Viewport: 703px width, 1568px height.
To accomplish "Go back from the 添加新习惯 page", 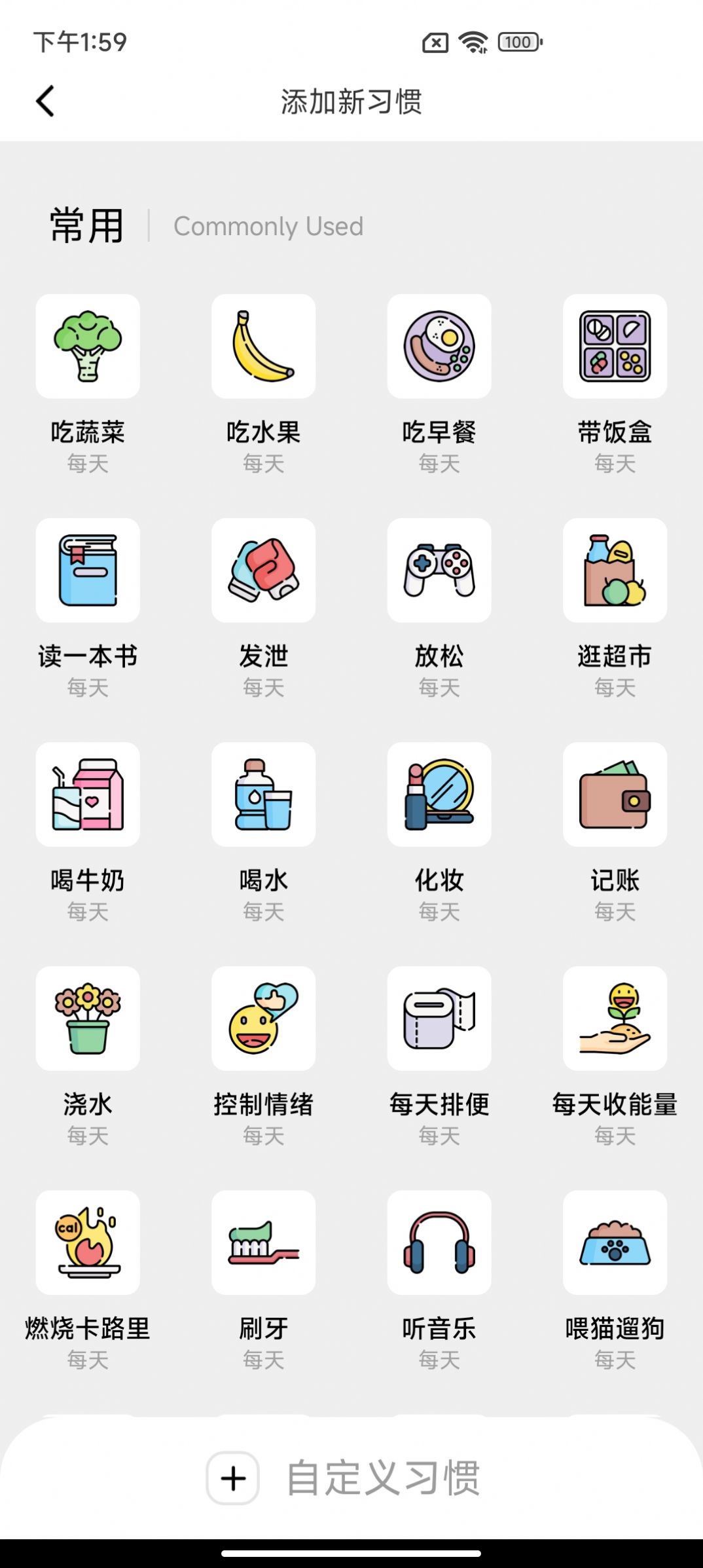I will point(45,102).
